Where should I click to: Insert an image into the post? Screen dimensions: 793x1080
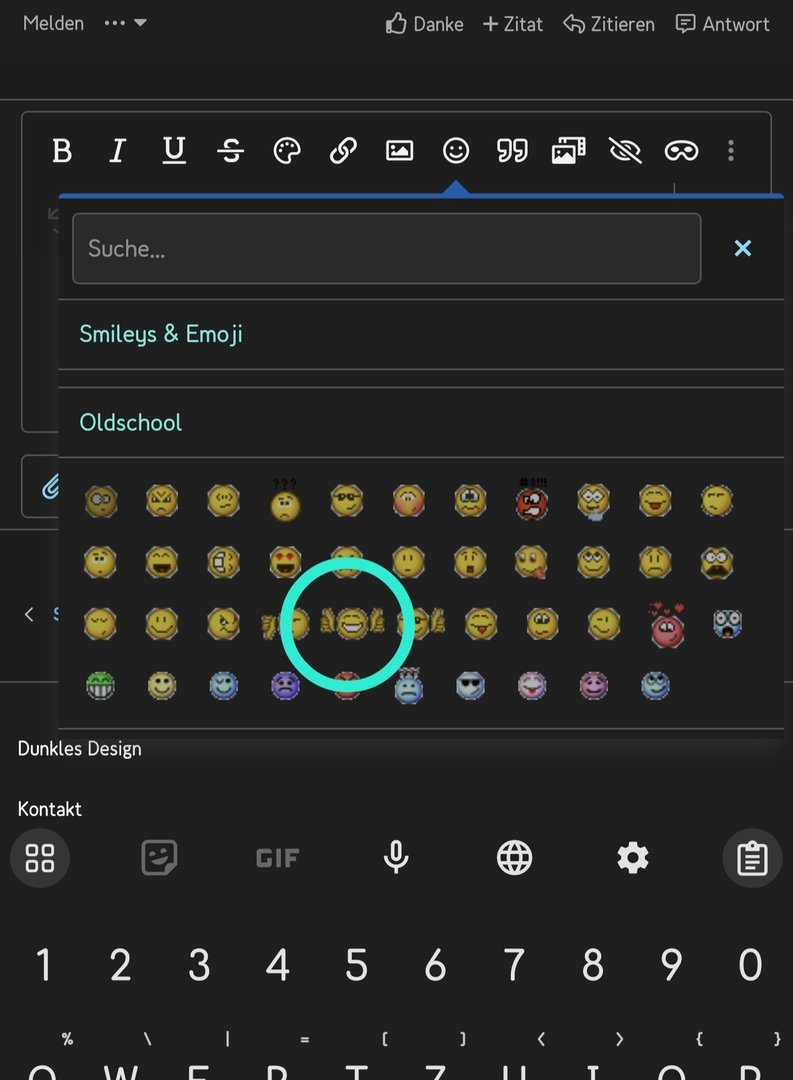coord(399,151)
